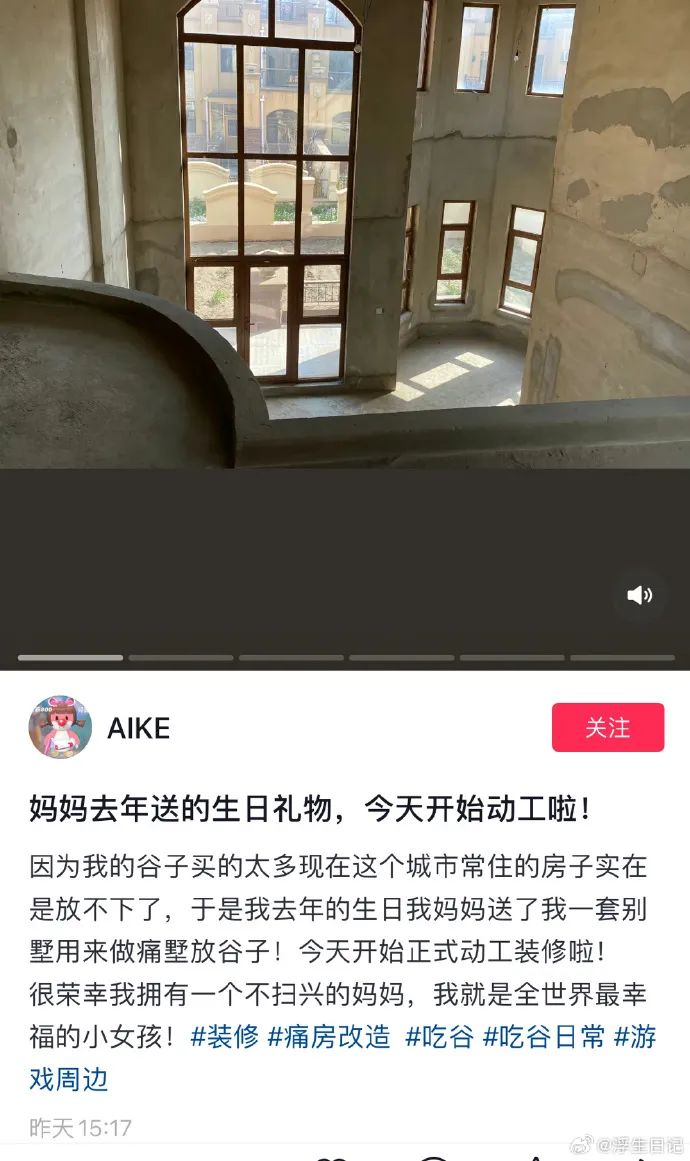
Task: Tap the AIKE username
Action: pyautogui.click(x=138, y=728)
